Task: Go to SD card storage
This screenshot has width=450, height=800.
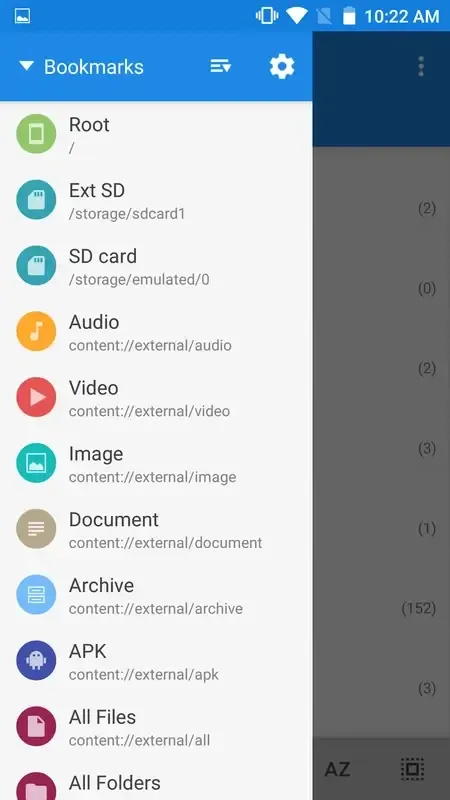Action: (x=156, y=265)
